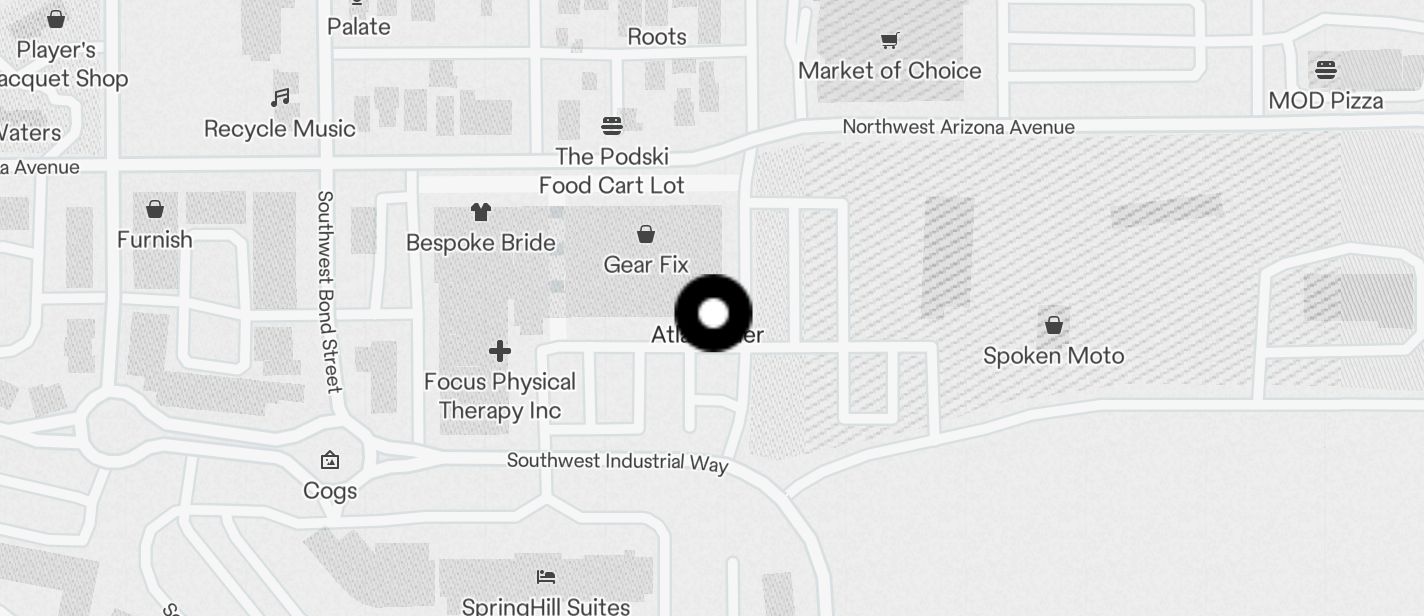Screen dimensions: 1424x616
Task: Tap The Podski Food Cart Lot marker
Action: [612, 126]
